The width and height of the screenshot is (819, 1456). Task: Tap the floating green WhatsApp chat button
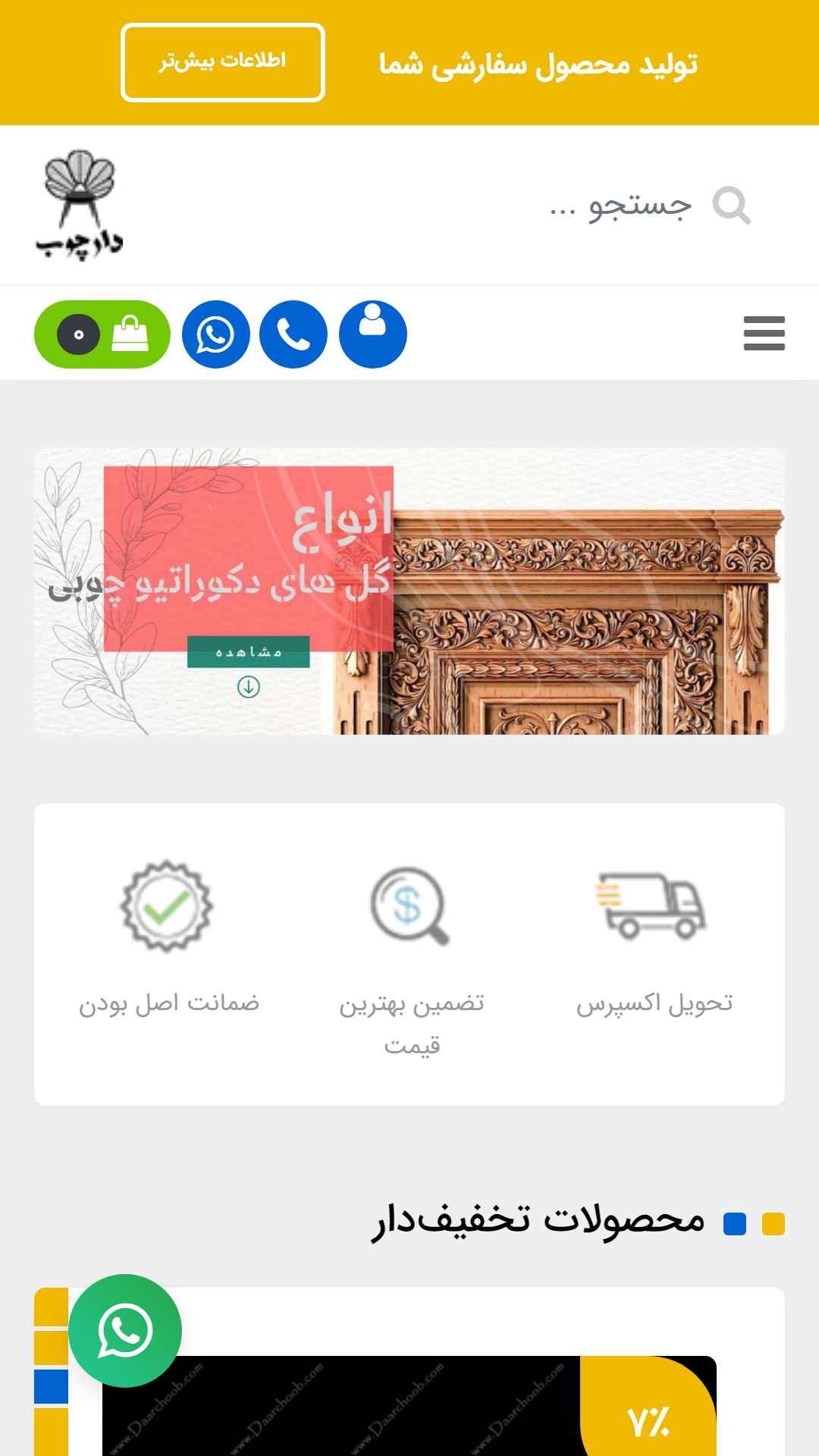click(125, 1331)
